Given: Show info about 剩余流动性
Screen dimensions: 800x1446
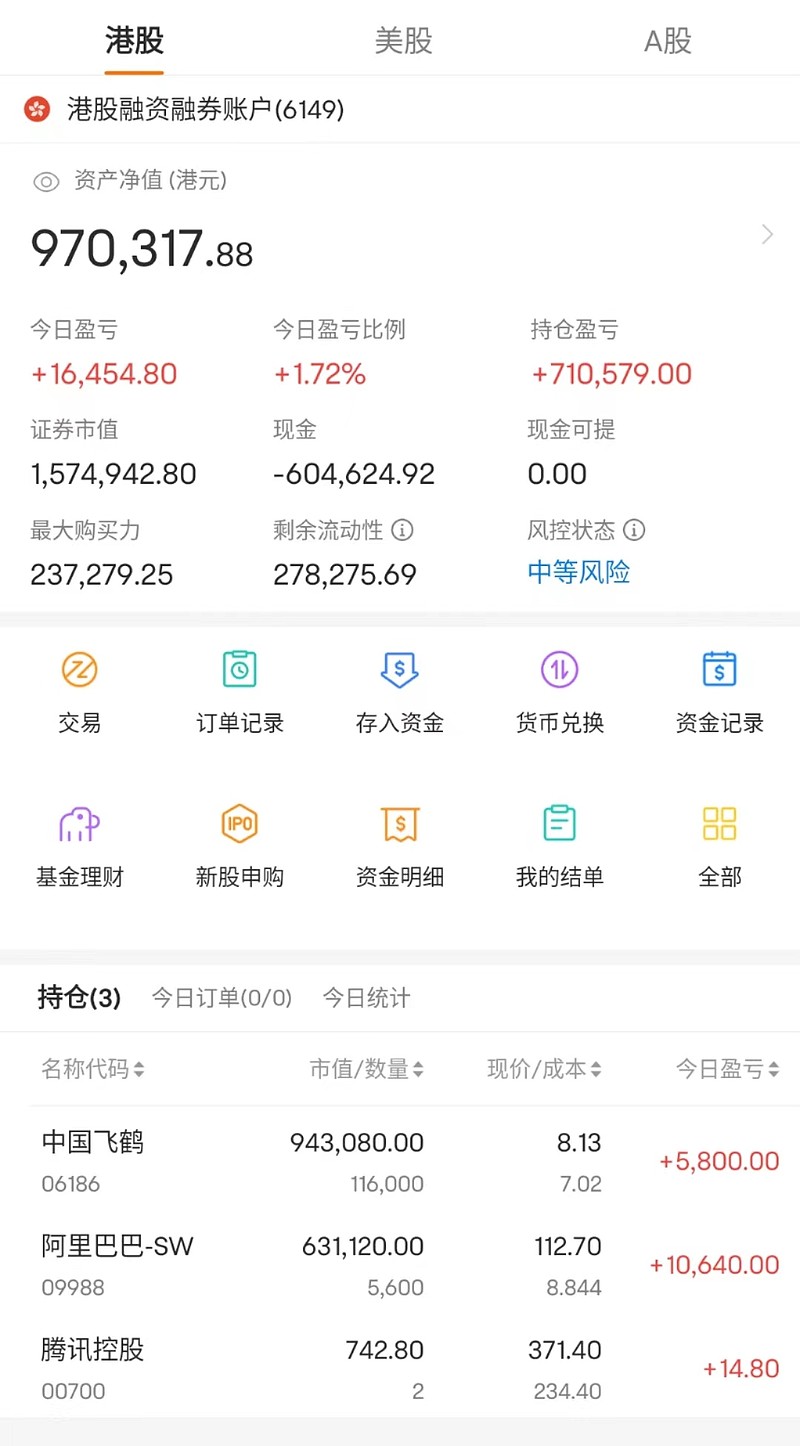Looking at the screenshot, I should [402, 530].
